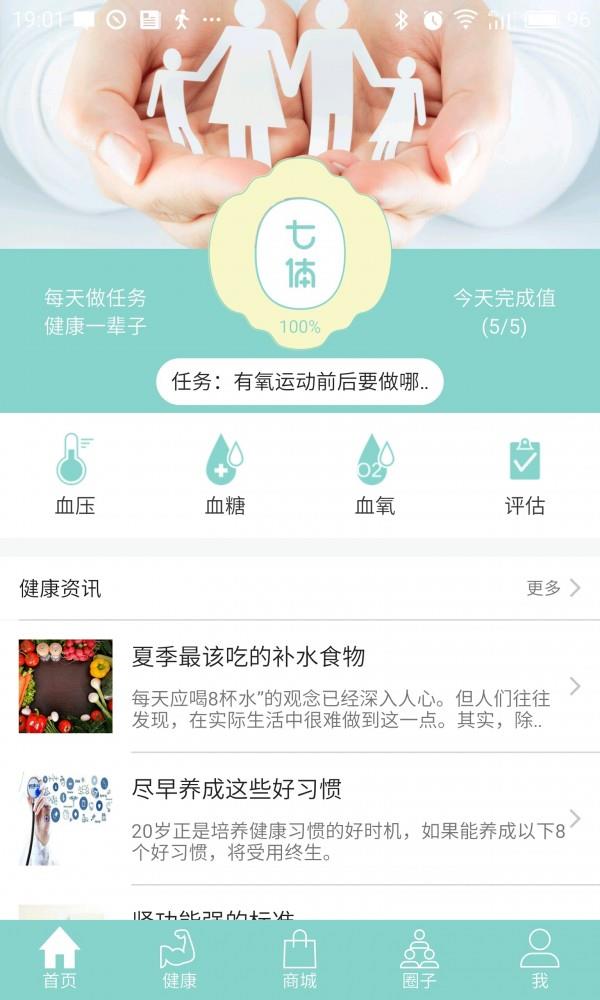
Task: Switch to the 商城 tab
Action: coord(300,959)
